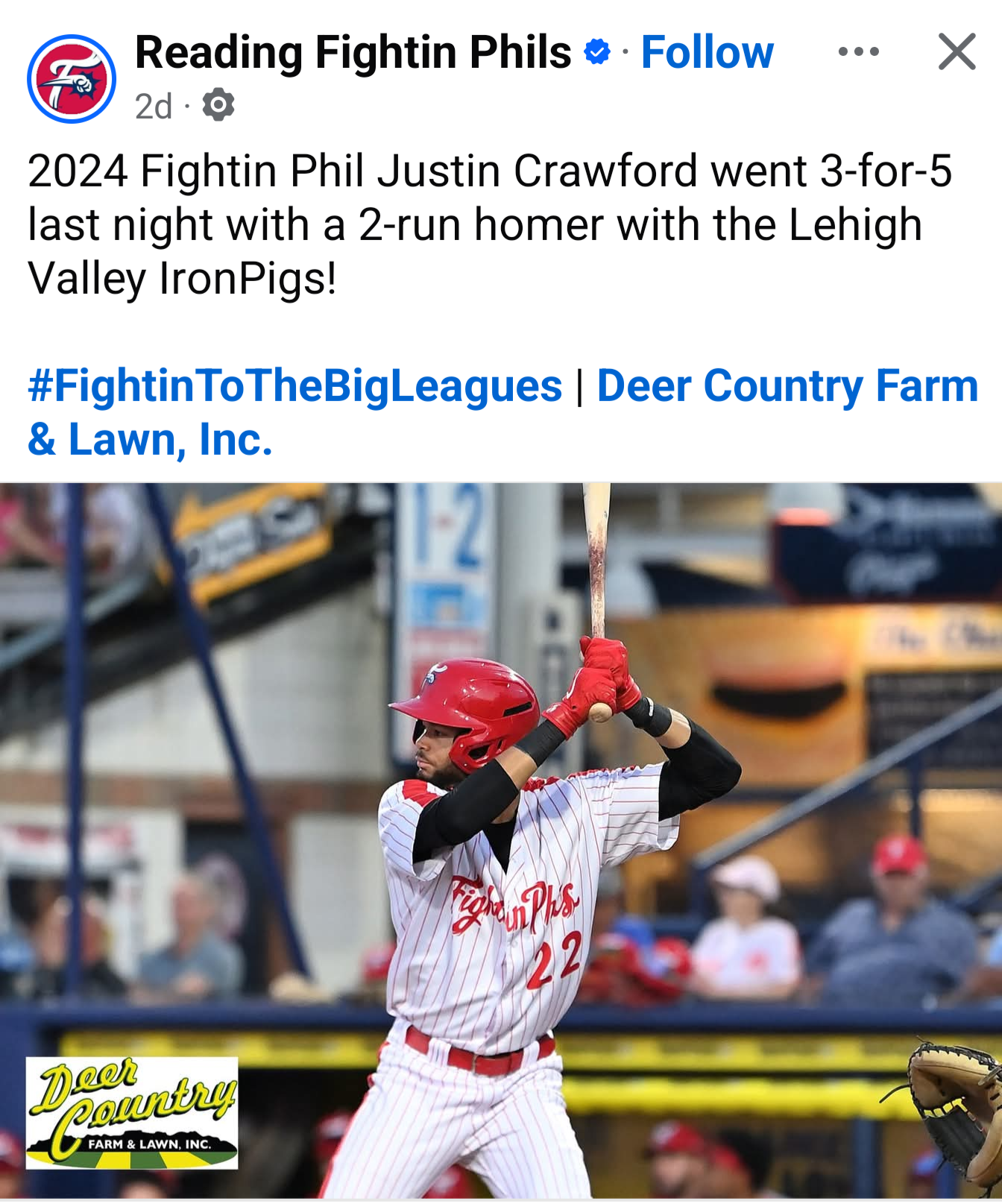The width and height of the screenshot is (1002, 1204).
Task: Follow Reading Fightin Phils page
Action: pos(707,53)
